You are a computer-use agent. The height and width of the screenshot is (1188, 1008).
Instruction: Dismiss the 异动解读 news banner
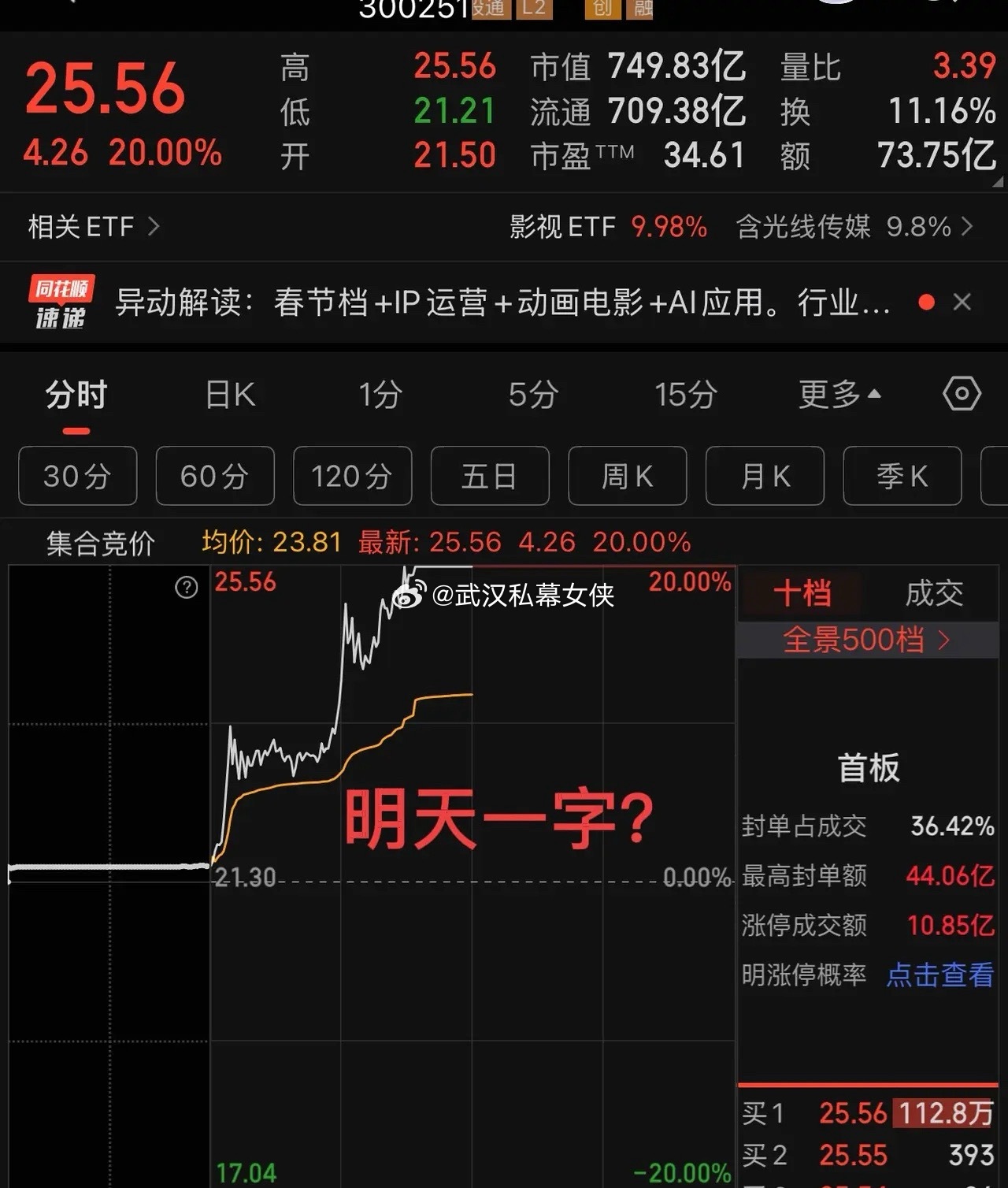[962, 303]
